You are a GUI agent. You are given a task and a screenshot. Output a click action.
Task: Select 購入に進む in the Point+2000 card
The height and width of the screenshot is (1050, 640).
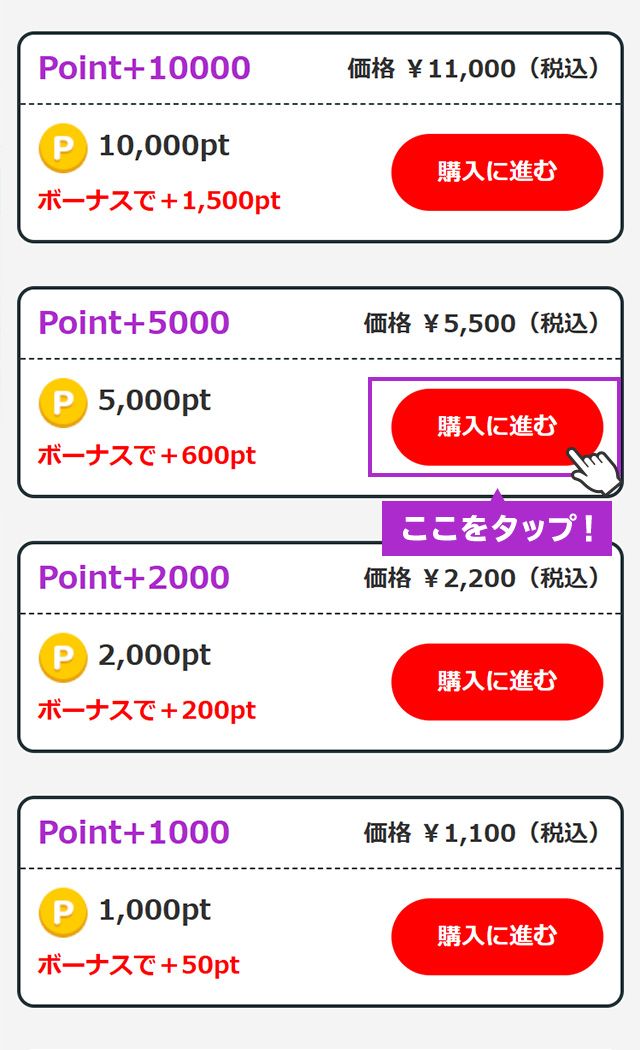pyautogui.click(x=497, y=682)
